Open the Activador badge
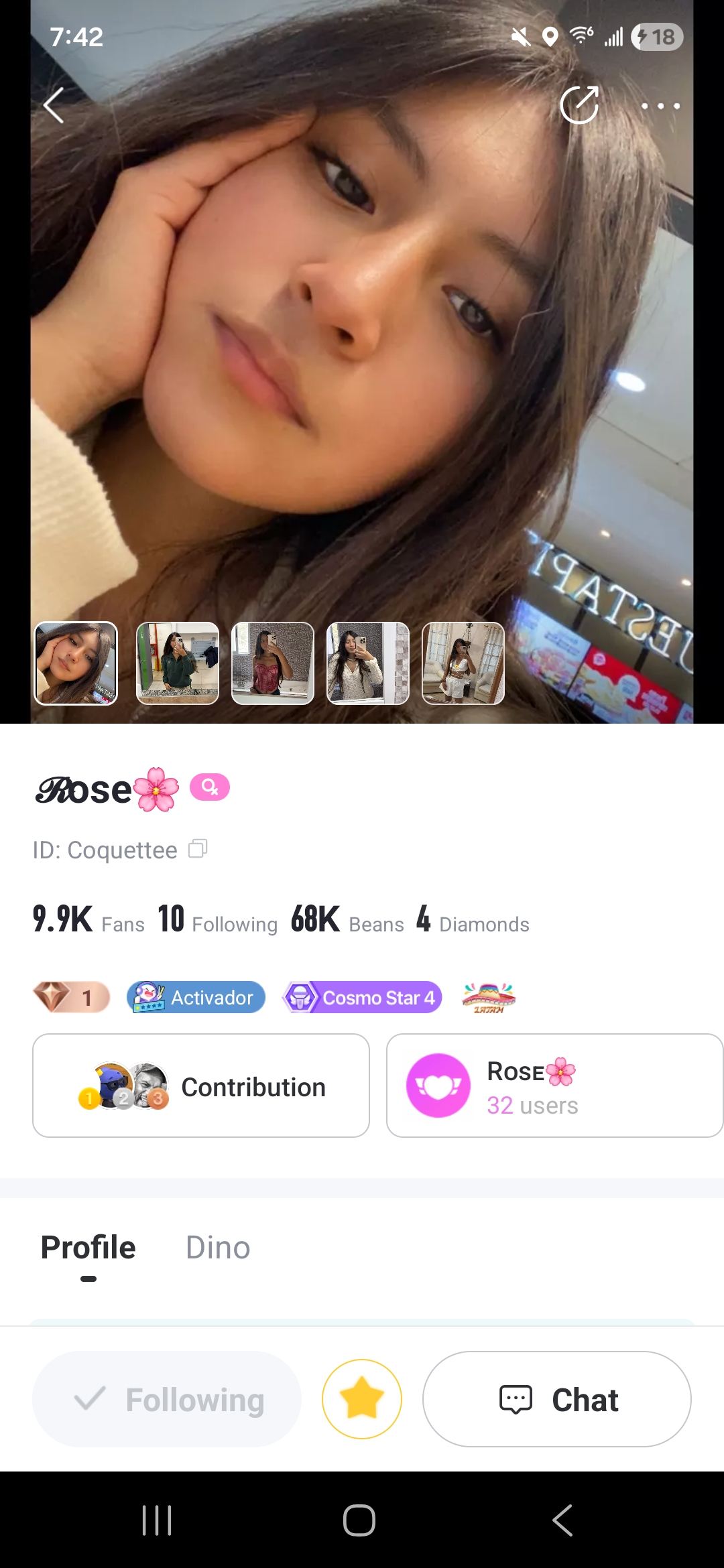Viewport: 724px width, 1568px height. tap(196, 997)
